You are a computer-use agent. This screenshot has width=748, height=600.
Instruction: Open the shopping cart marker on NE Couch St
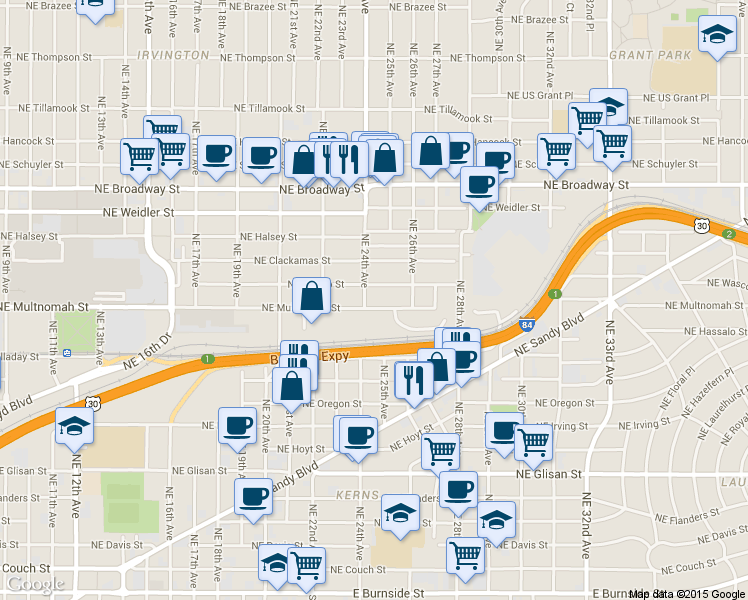(x=306, y=569)
